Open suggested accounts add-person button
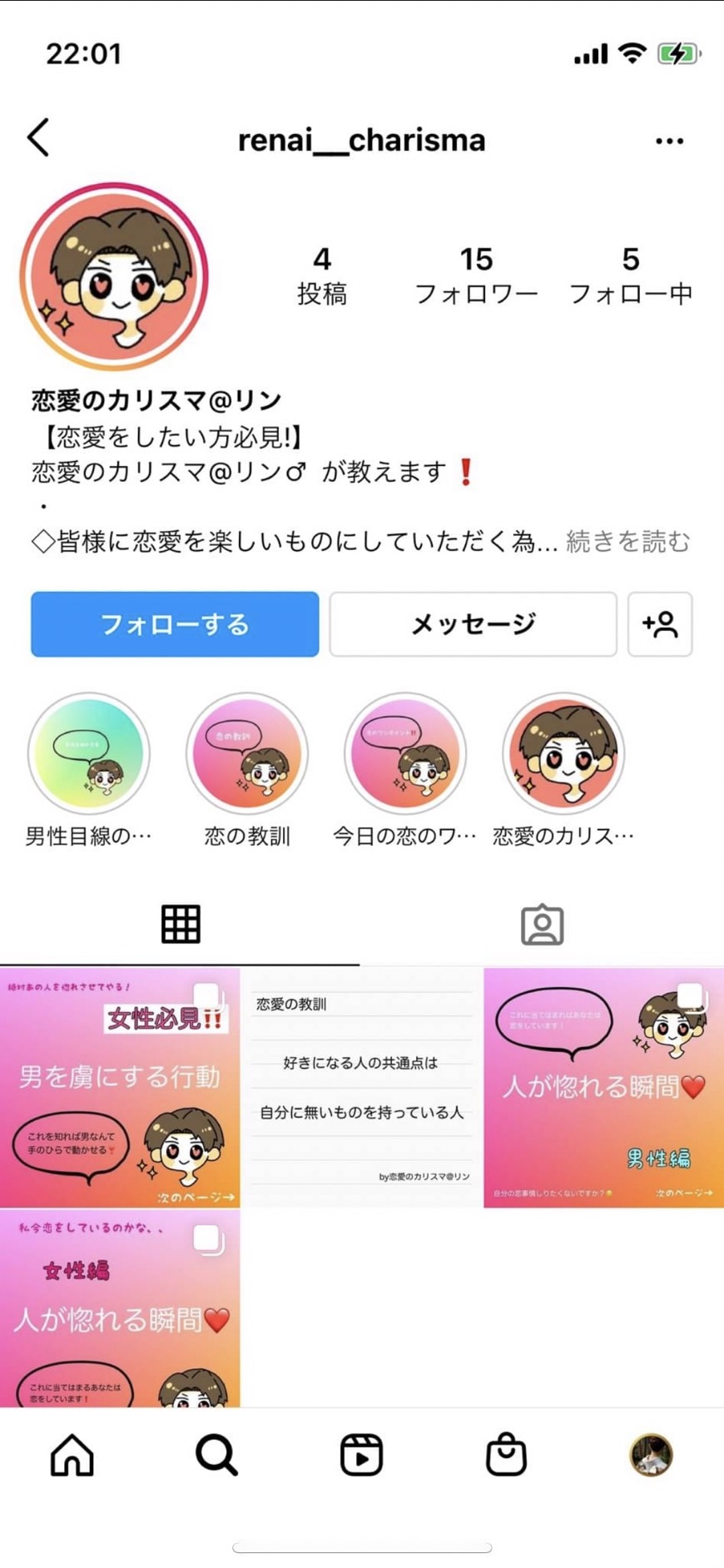 660,624
